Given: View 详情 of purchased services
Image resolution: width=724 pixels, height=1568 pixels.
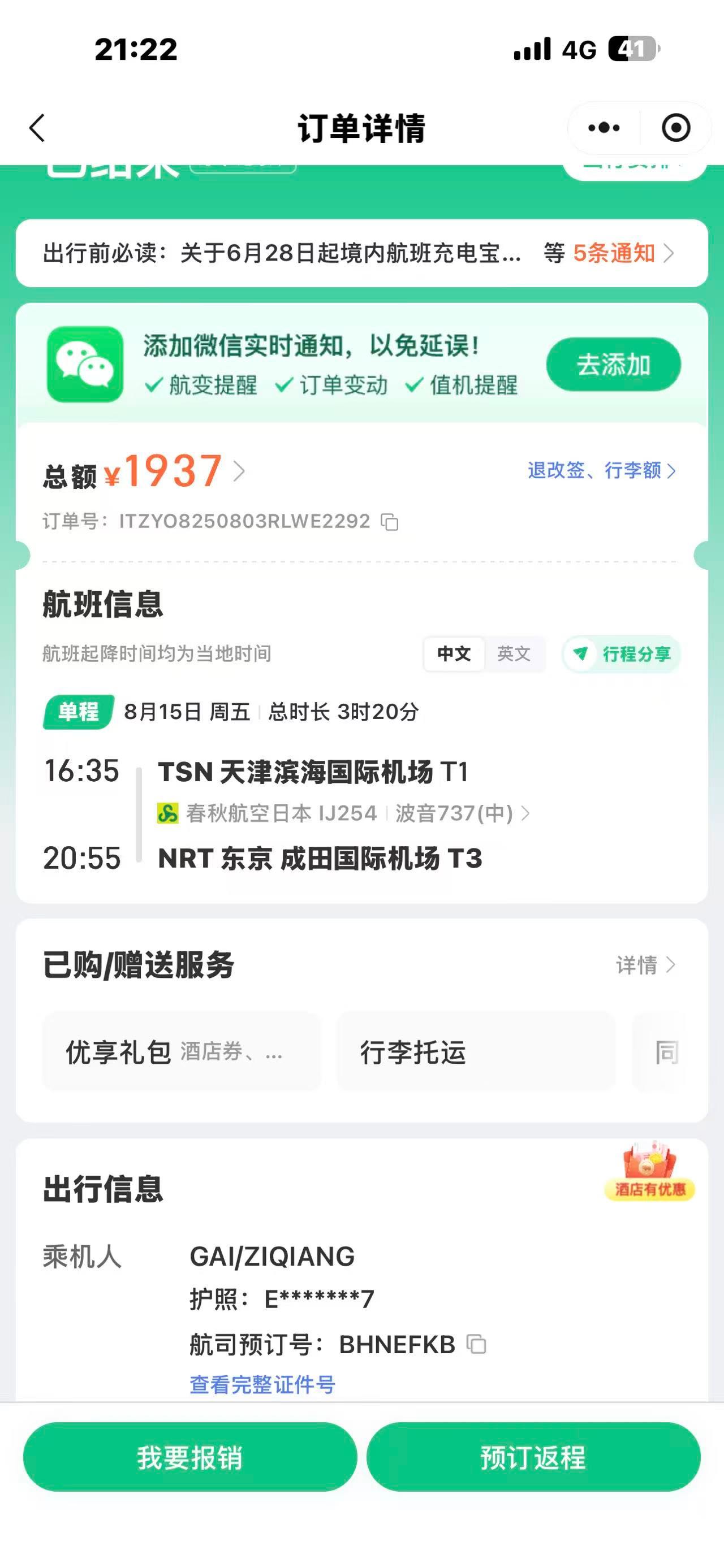Looking at the screenshot, I should (645, 965).
